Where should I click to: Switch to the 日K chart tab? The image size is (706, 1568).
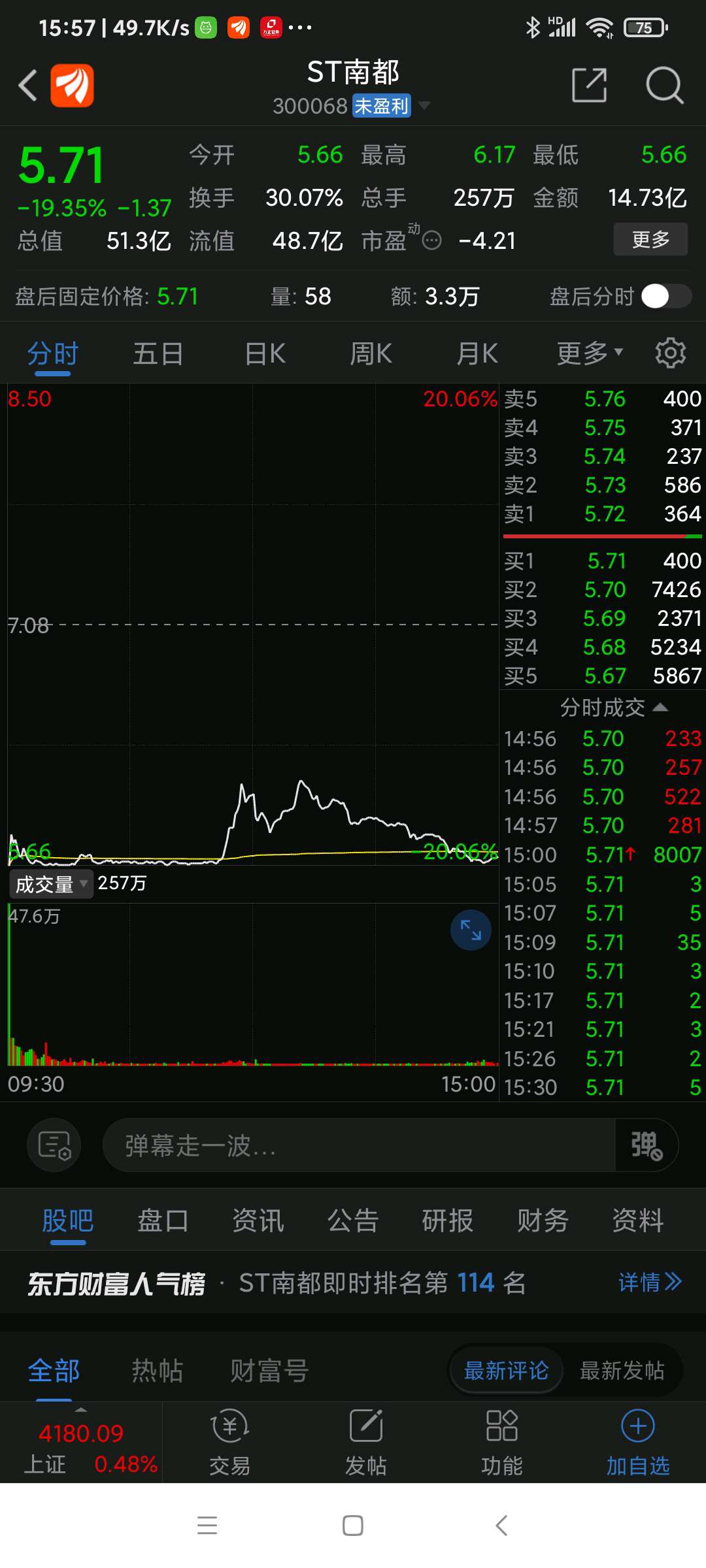click(265, 353)
